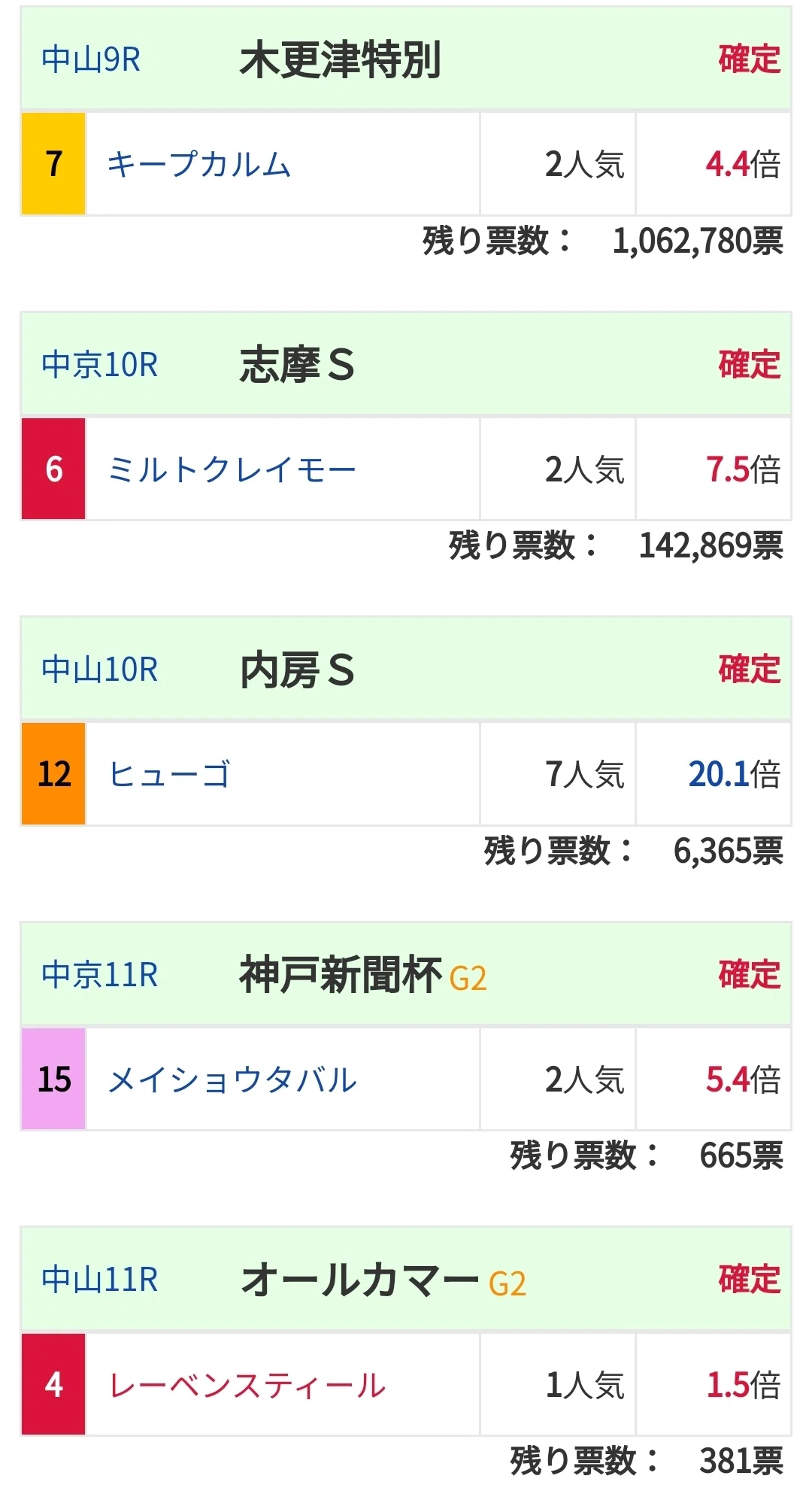
Task: Open the 中京11R 神戸新聞杯 race header
Action: [406, 974]
